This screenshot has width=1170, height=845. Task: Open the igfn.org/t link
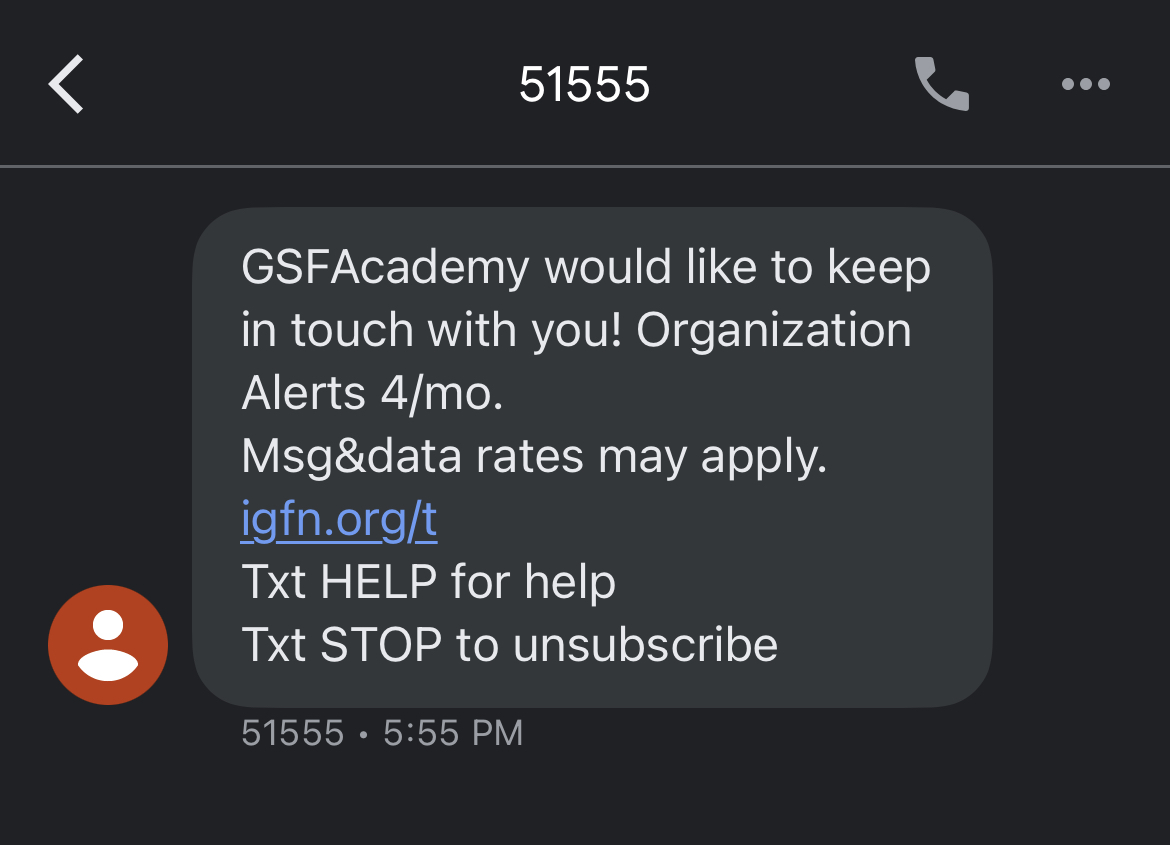pyautogui.click(x=339, y=520)
